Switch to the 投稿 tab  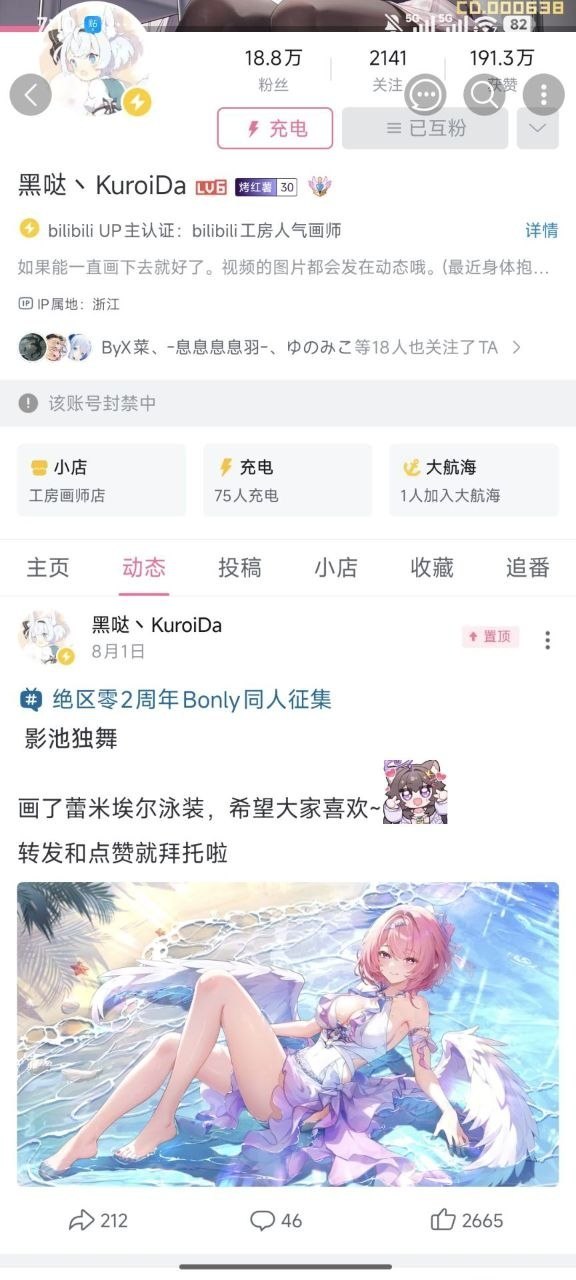pyautogui.click(x=240, y=568)
